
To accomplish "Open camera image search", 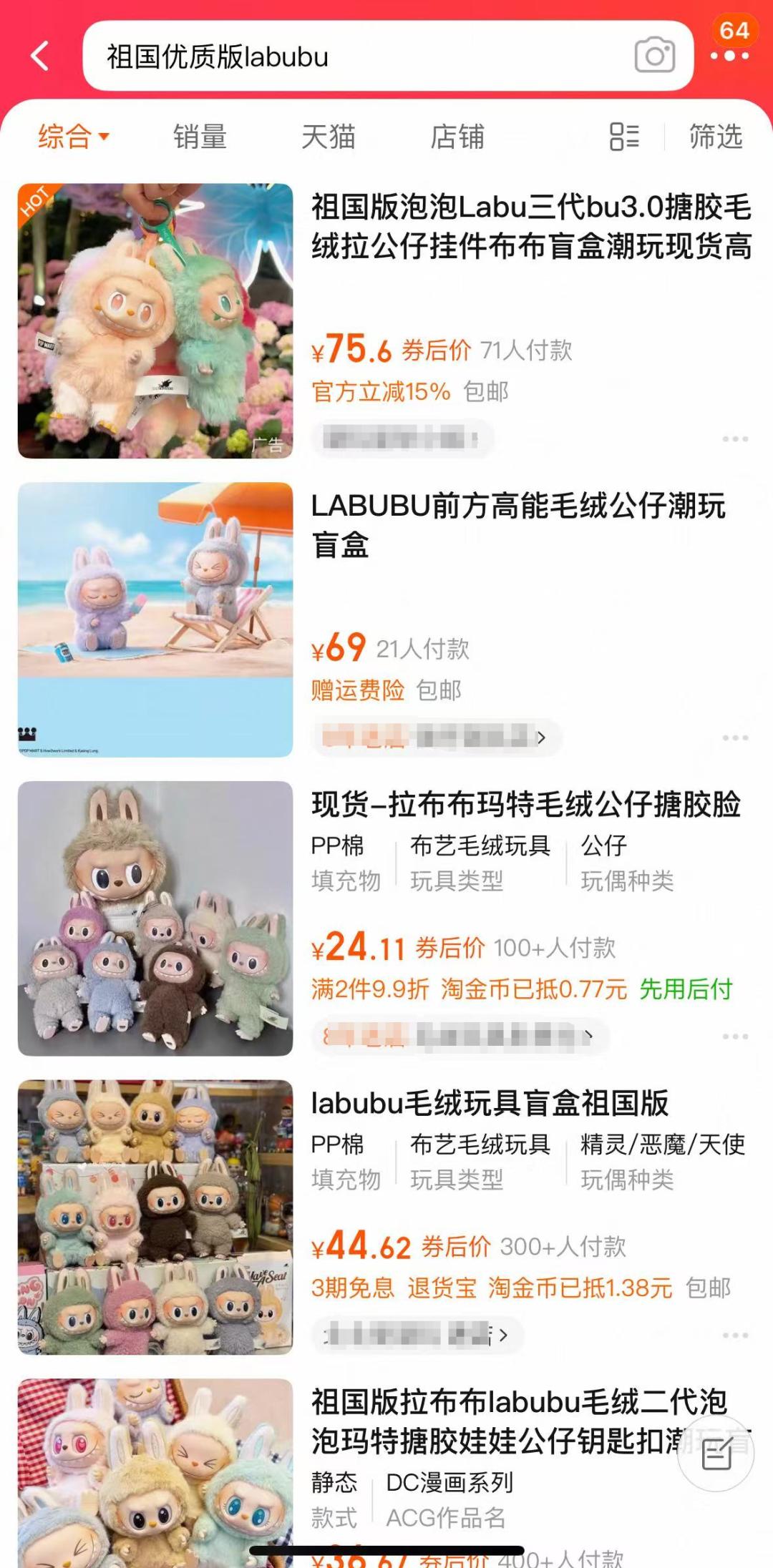I will coord(654,56).
